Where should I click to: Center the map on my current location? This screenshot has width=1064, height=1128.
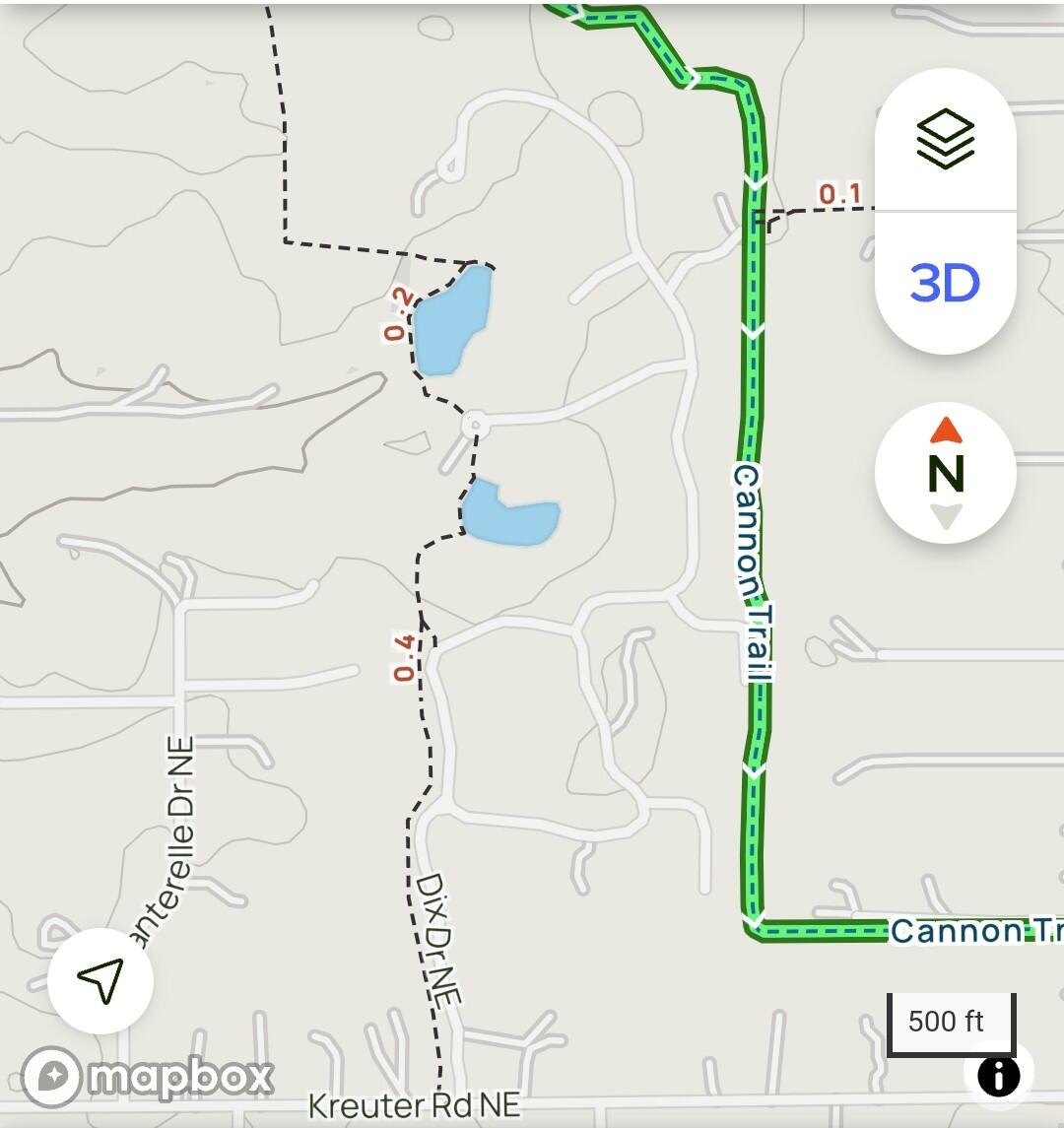point(100,980)
